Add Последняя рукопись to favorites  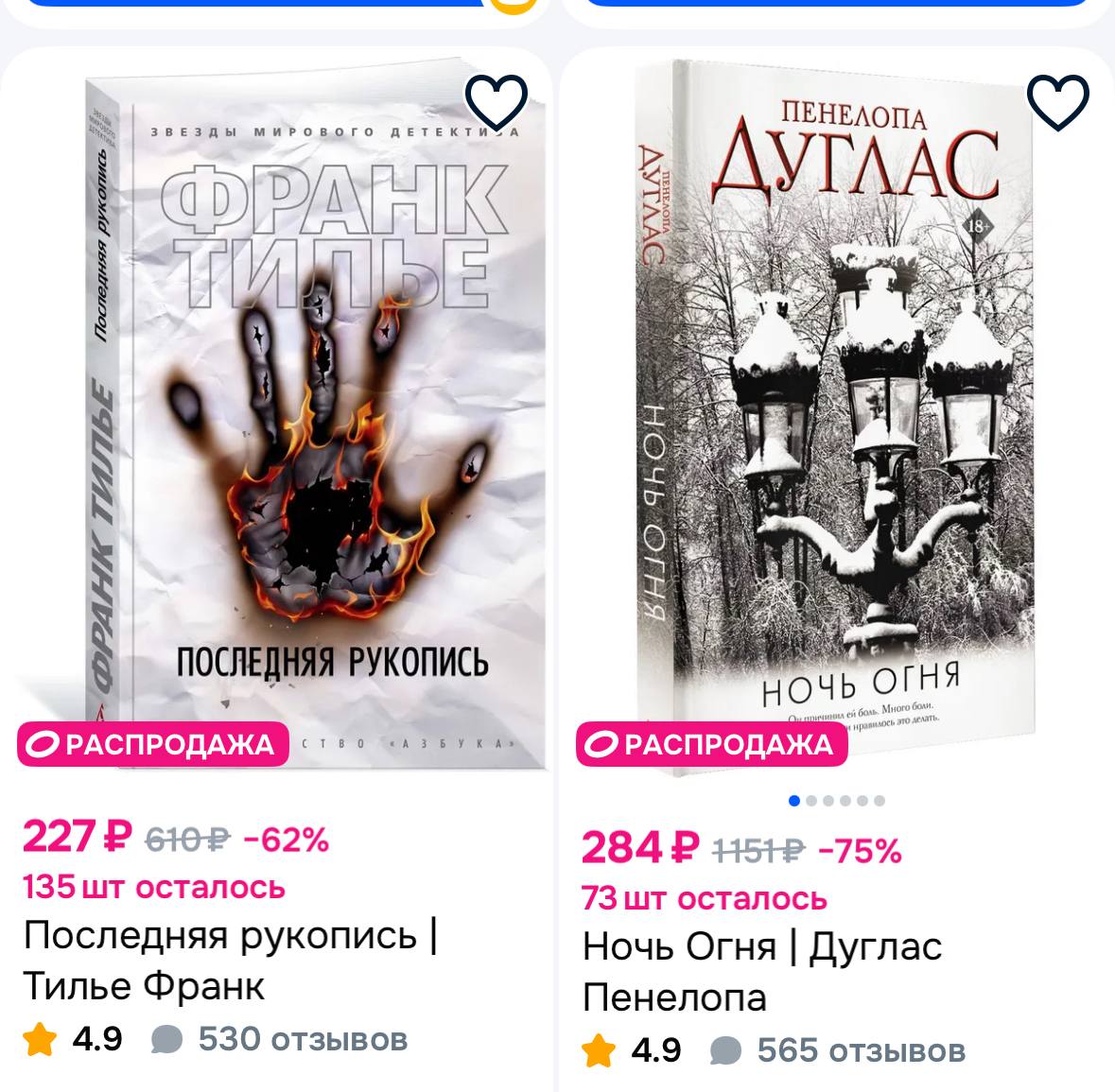[x=496, y=101]
